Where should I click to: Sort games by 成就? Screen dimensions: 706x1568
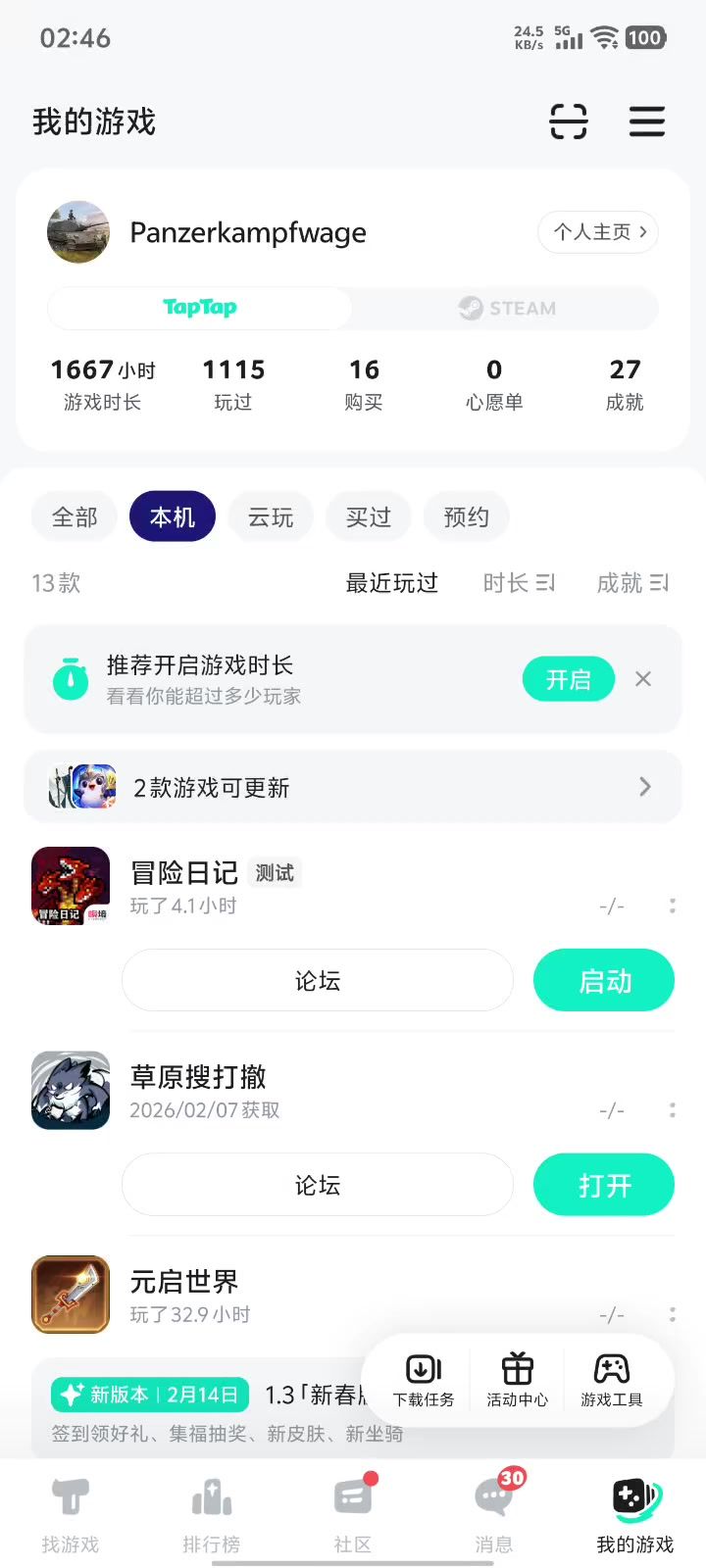click(632, 583)
